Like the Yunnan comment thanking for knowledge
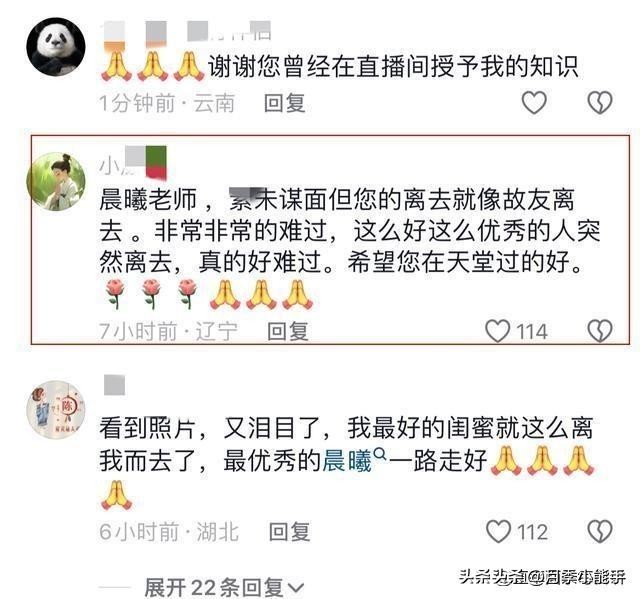Screen dimensions: 640x599 [x=535, y=101]
